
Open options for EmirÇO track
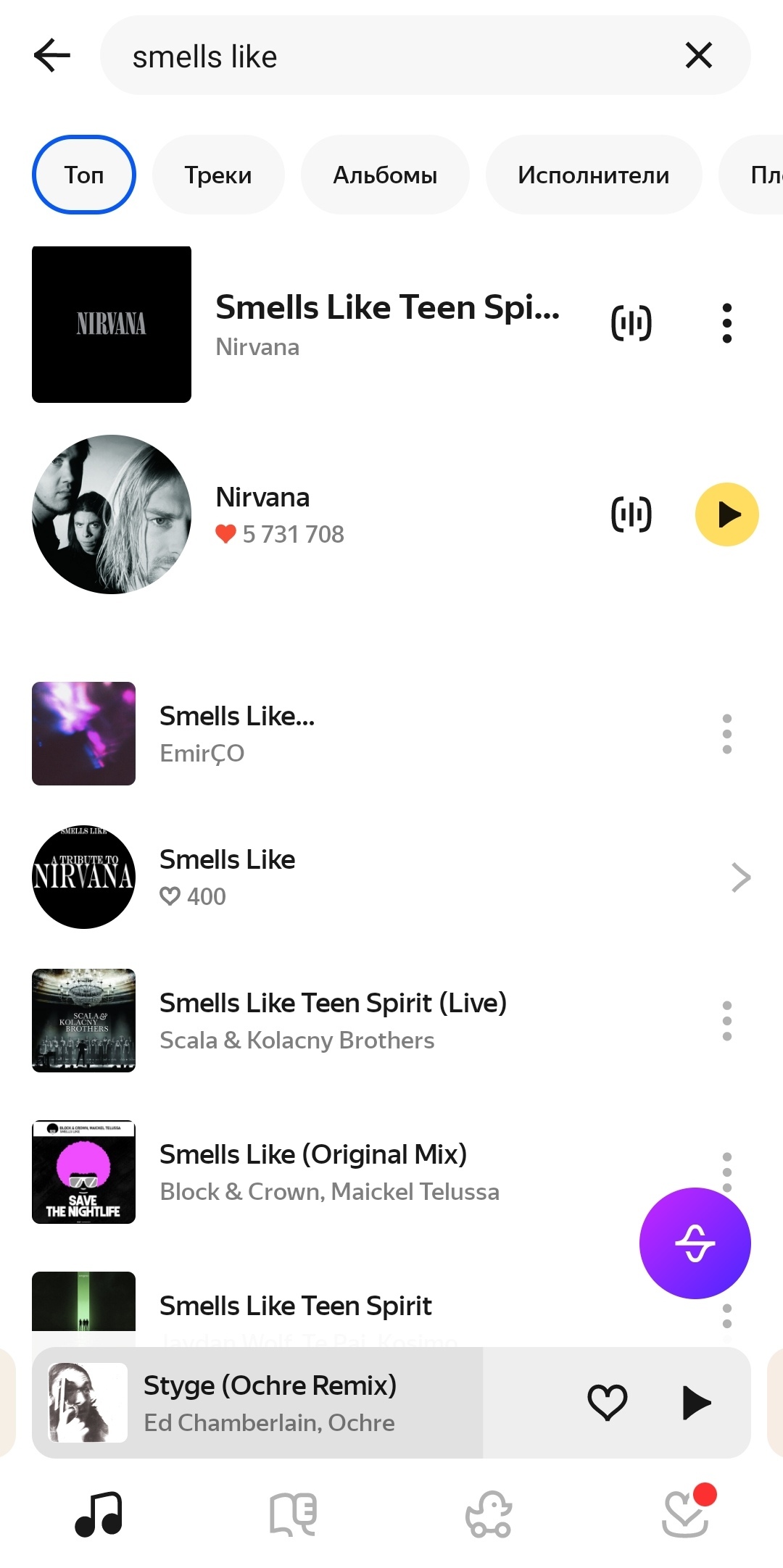727,734
